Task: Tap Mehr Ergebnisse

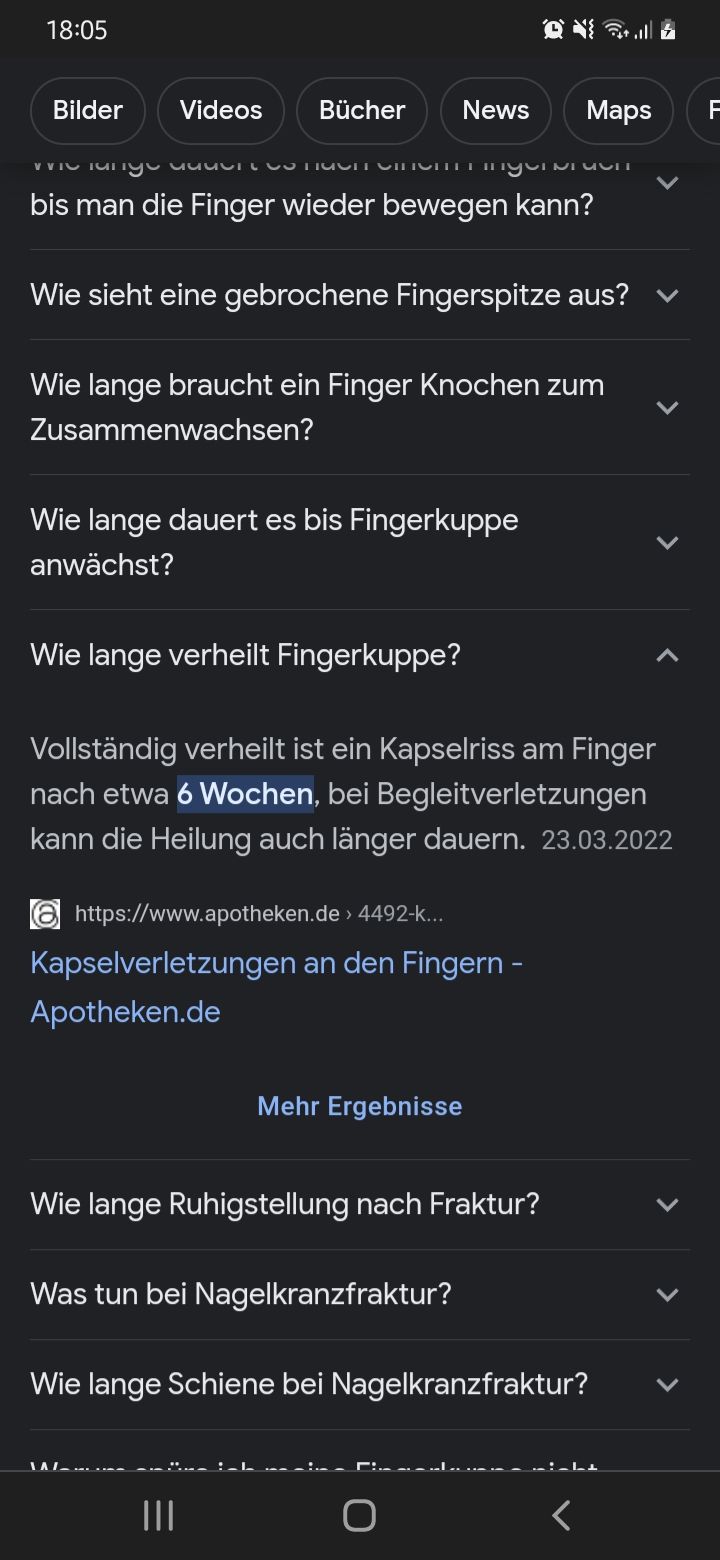Action: click(360, 1106)
